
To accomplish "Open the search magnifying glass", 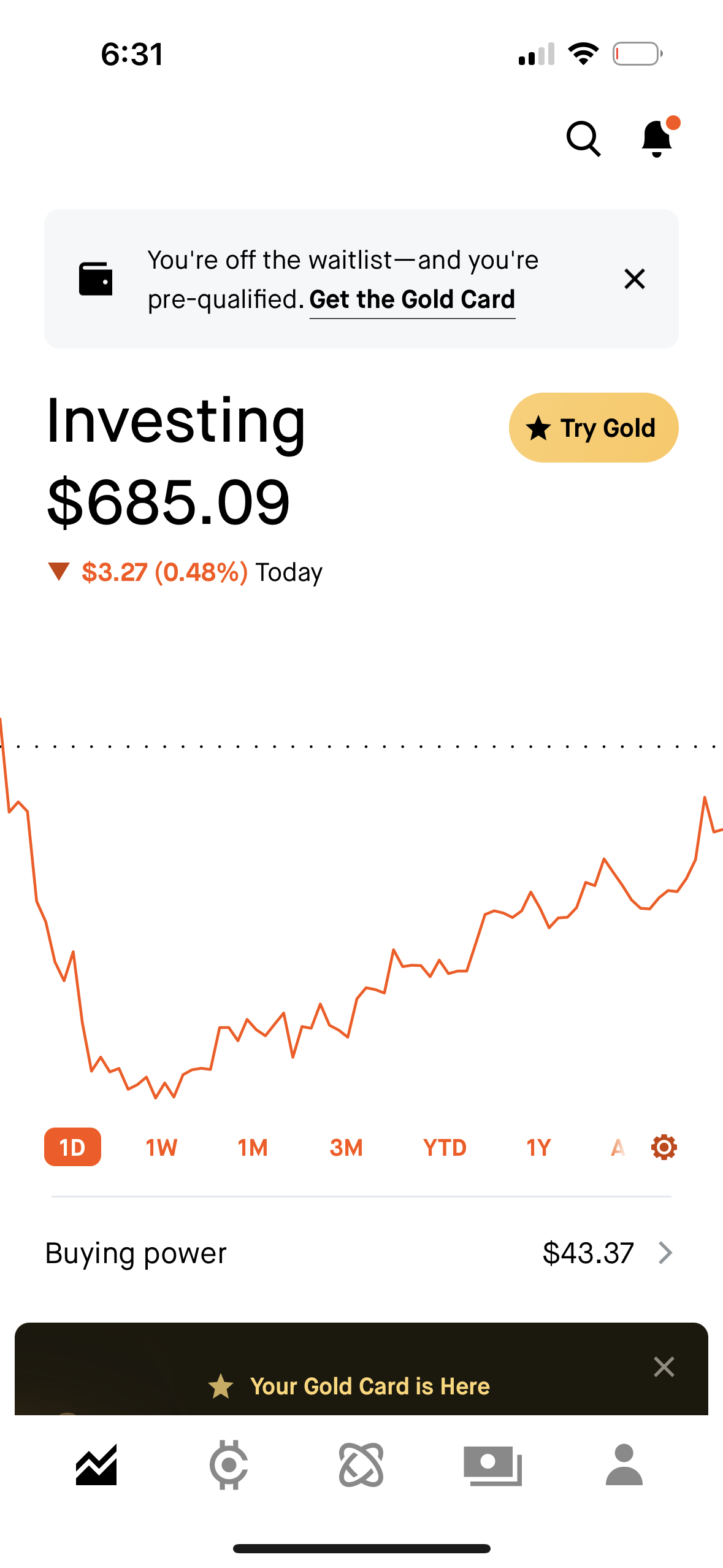I will point(583,139).
